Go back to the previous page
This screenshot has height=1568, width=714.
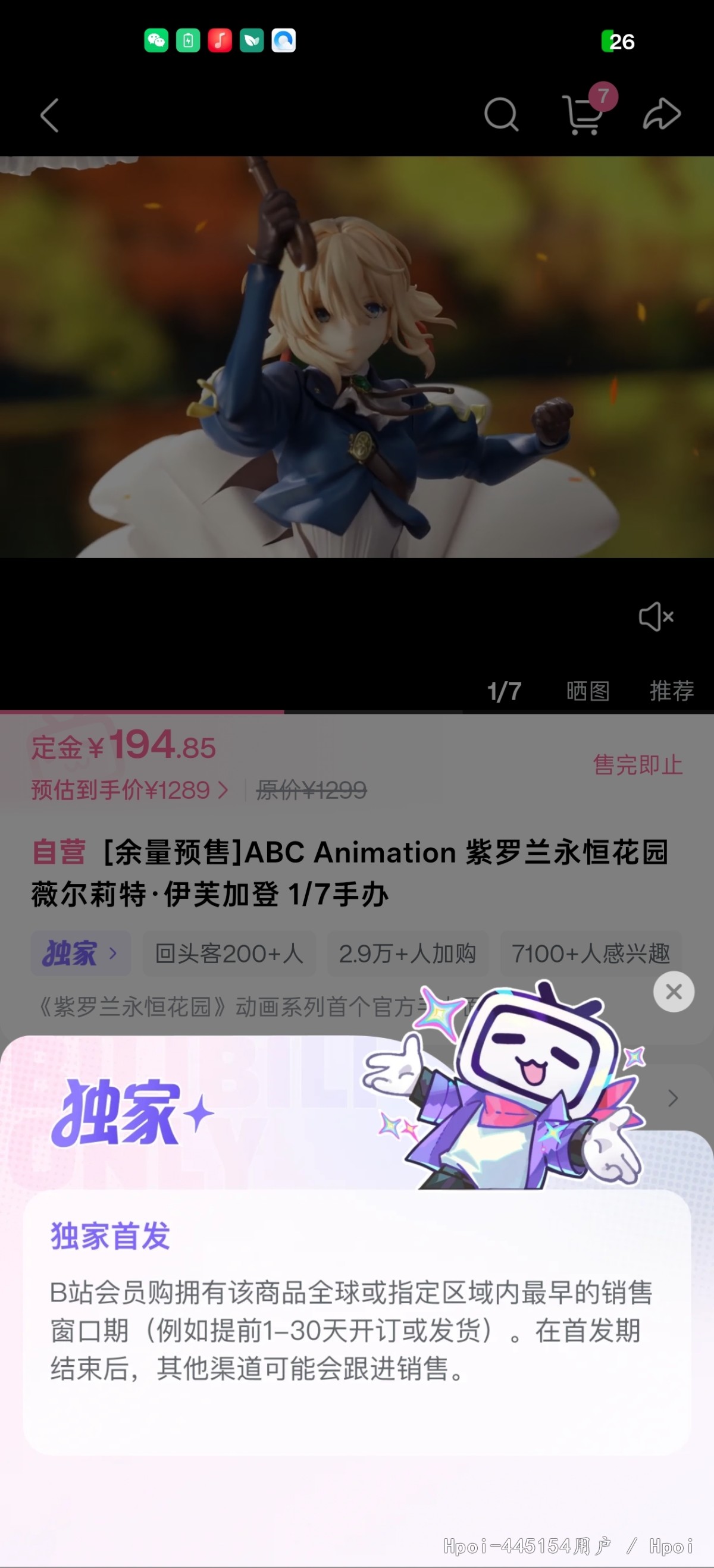50,115
